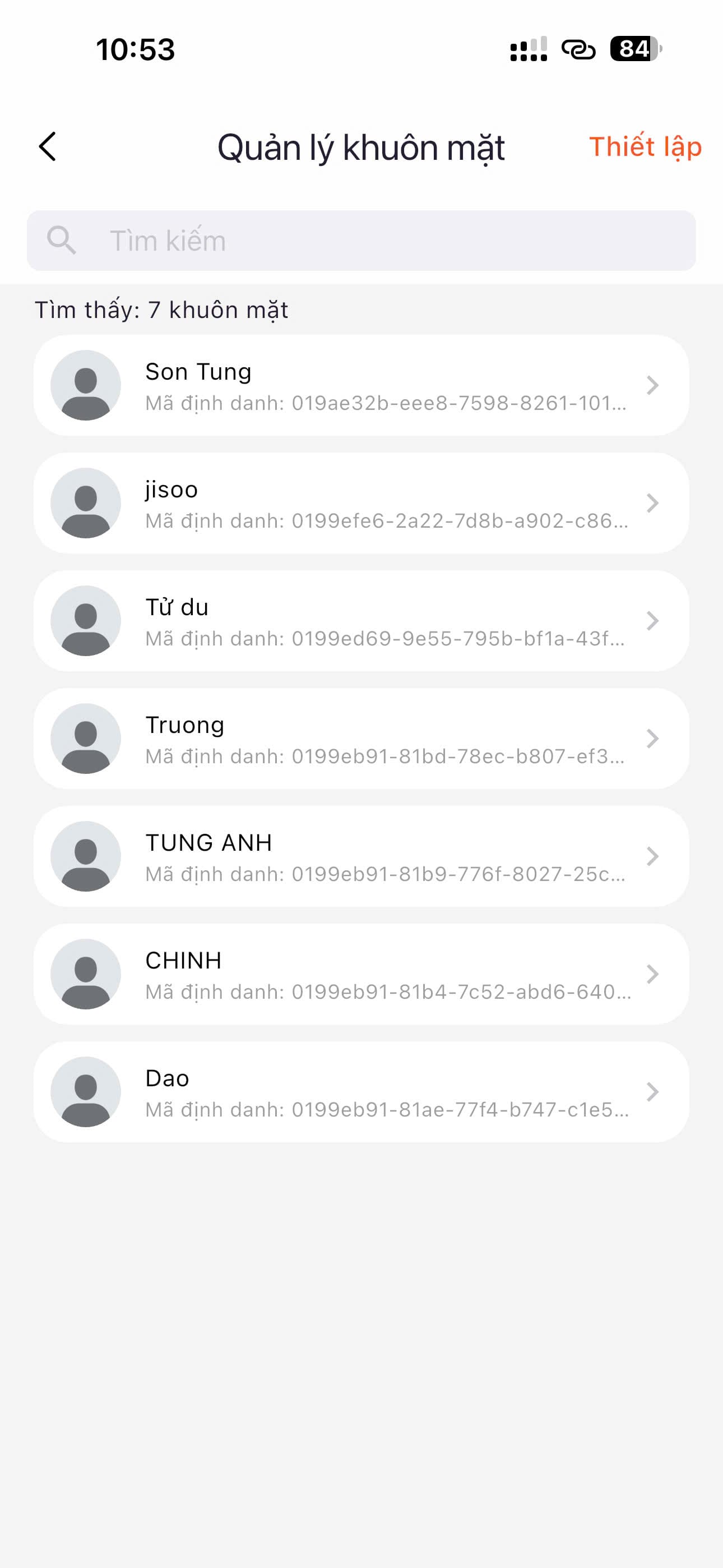
Task: Open the TUNG ANH face profile
Action: [x=361, y=856]
